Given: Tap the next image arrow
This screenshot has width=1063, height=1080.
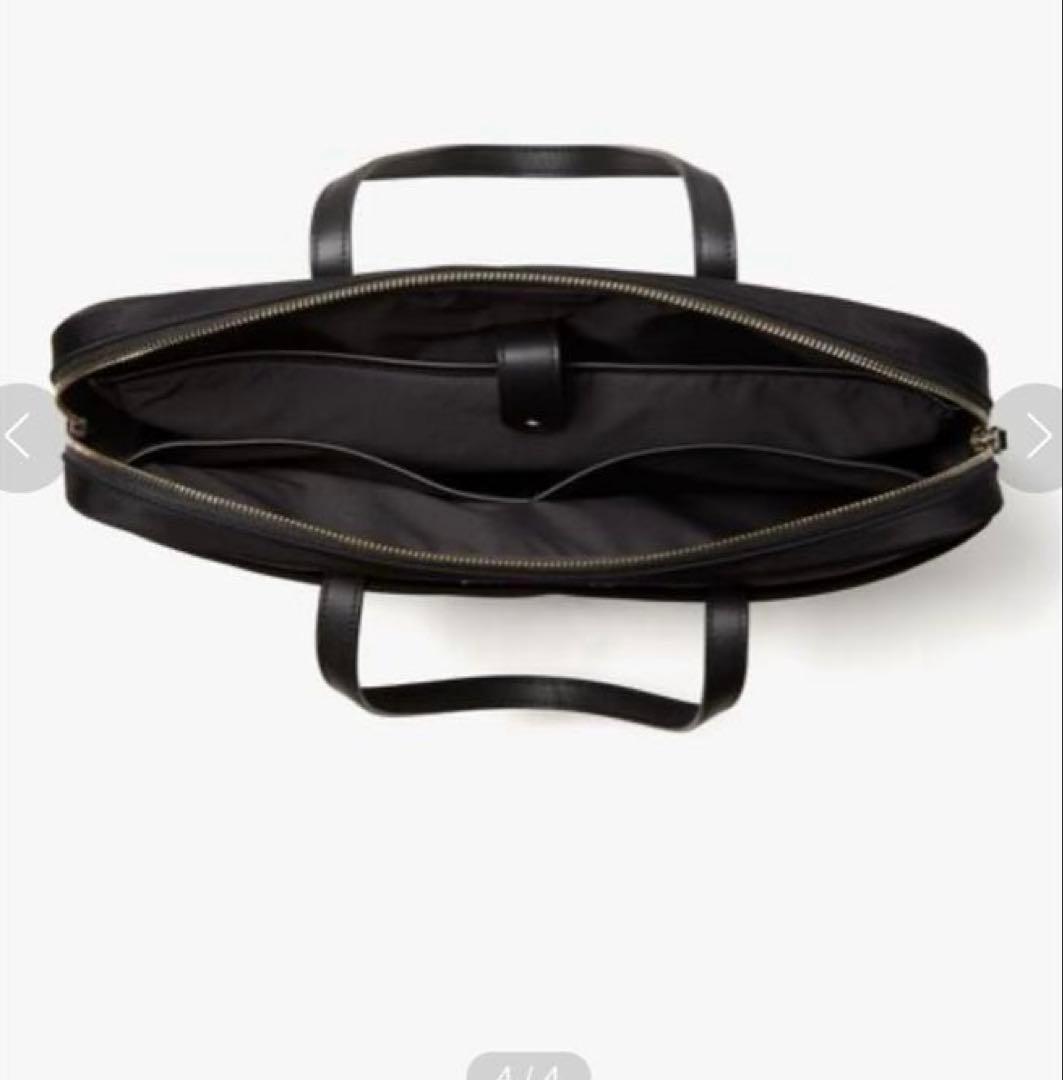Looking at the screenshot, I should [x=1037, y=437].
